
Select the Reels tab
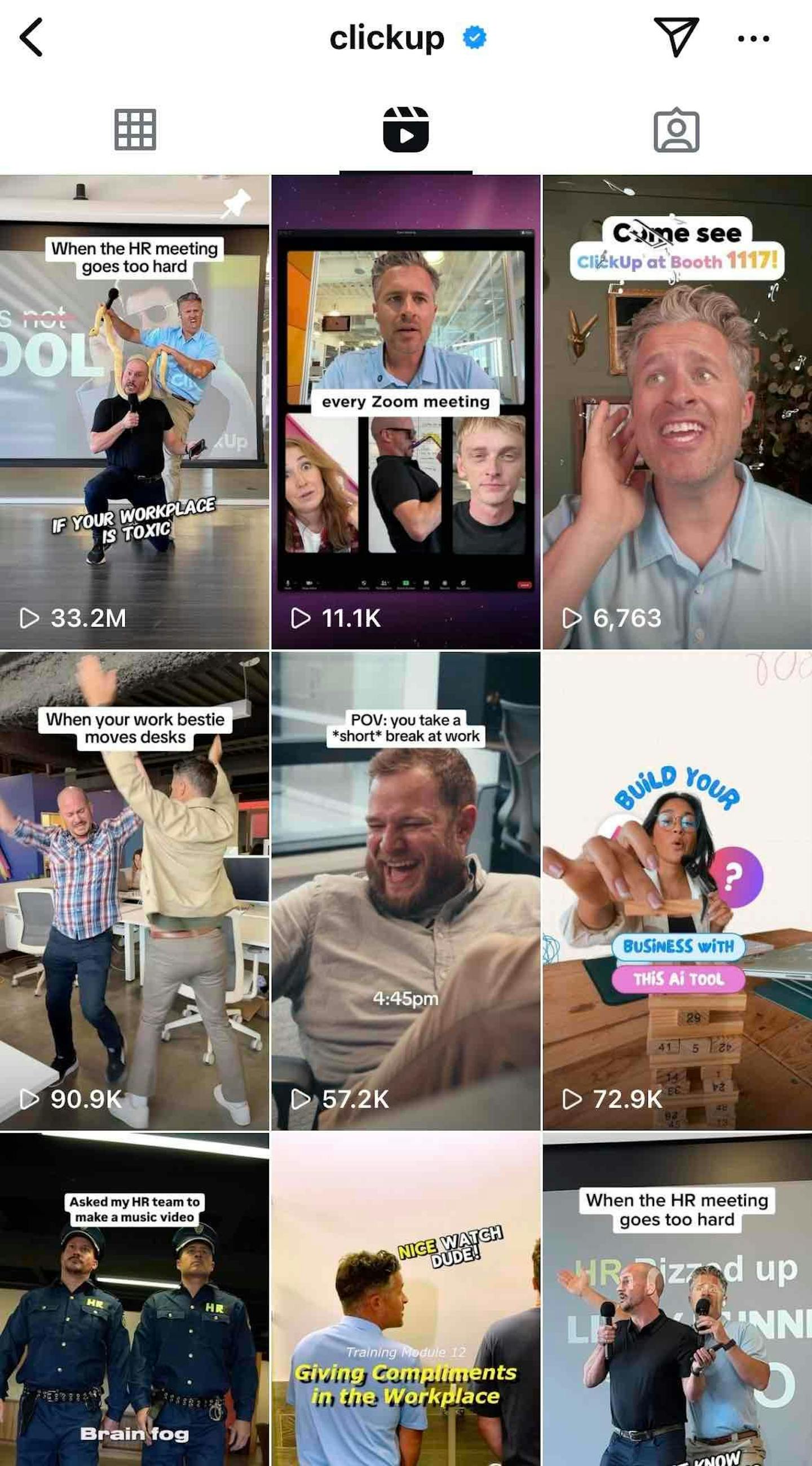[x=405, y=130]
